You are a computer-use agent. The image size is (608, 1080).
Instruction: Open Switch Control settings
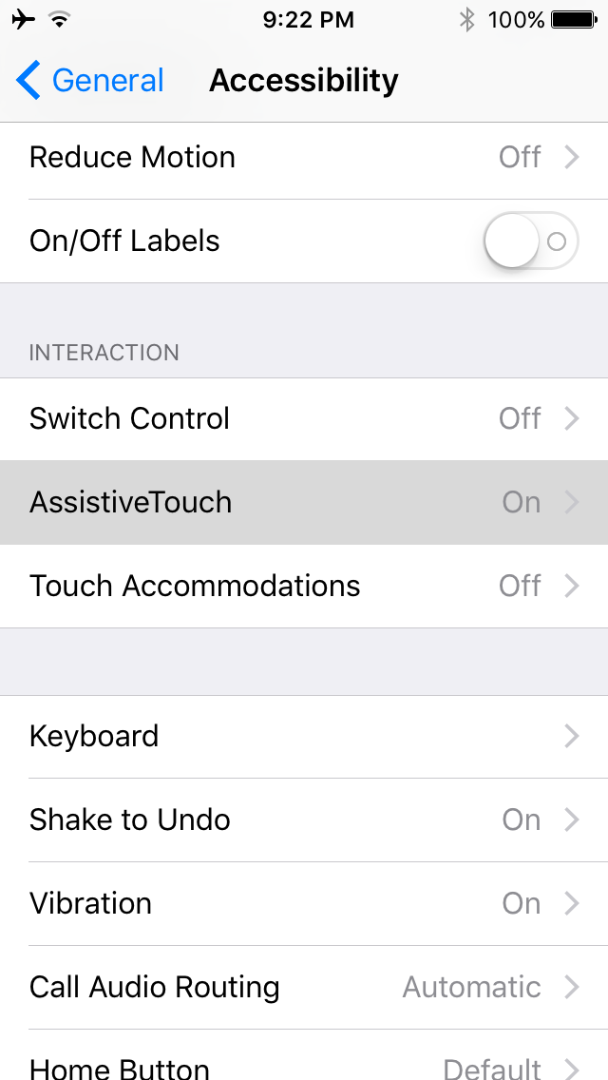(x=304, y=419)
